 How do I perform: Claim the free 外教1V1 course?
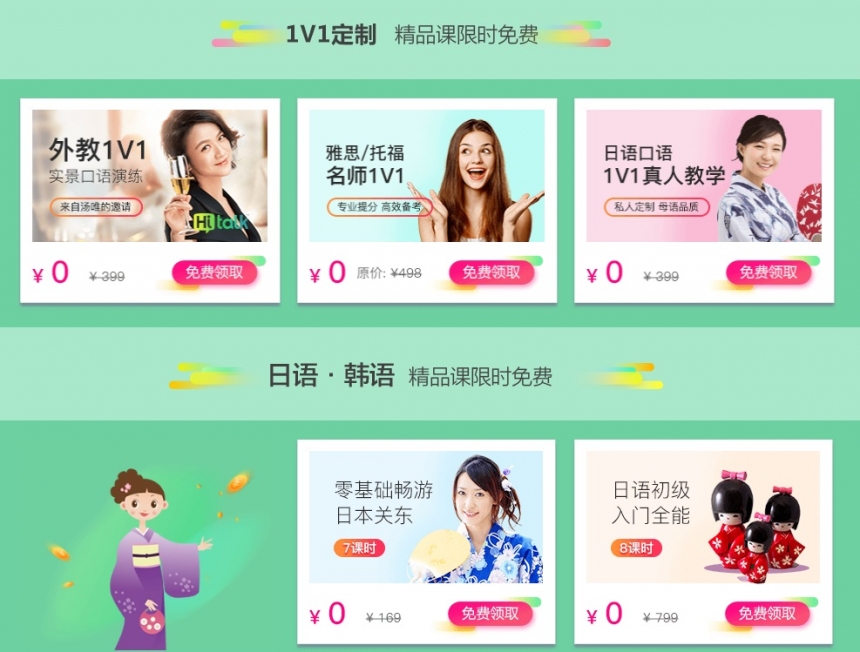(214, 272)
